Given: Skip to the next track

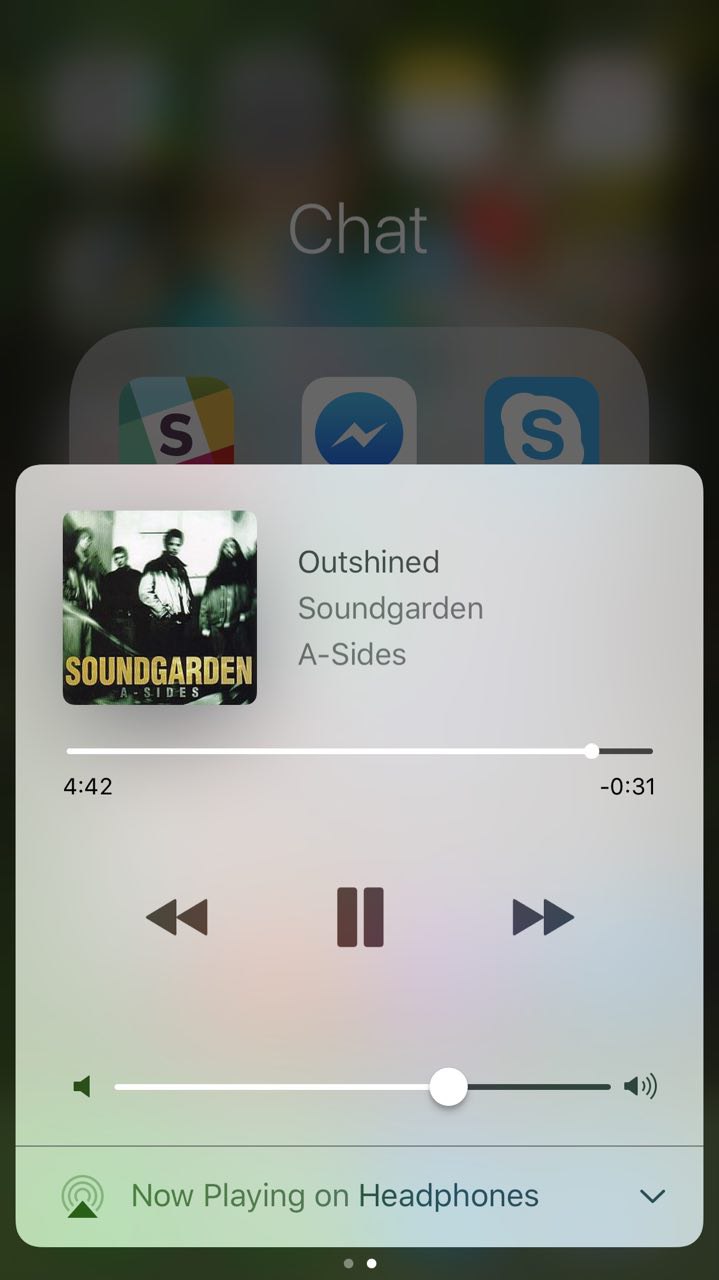Looking at the screenshot, I should pos(543,917).
